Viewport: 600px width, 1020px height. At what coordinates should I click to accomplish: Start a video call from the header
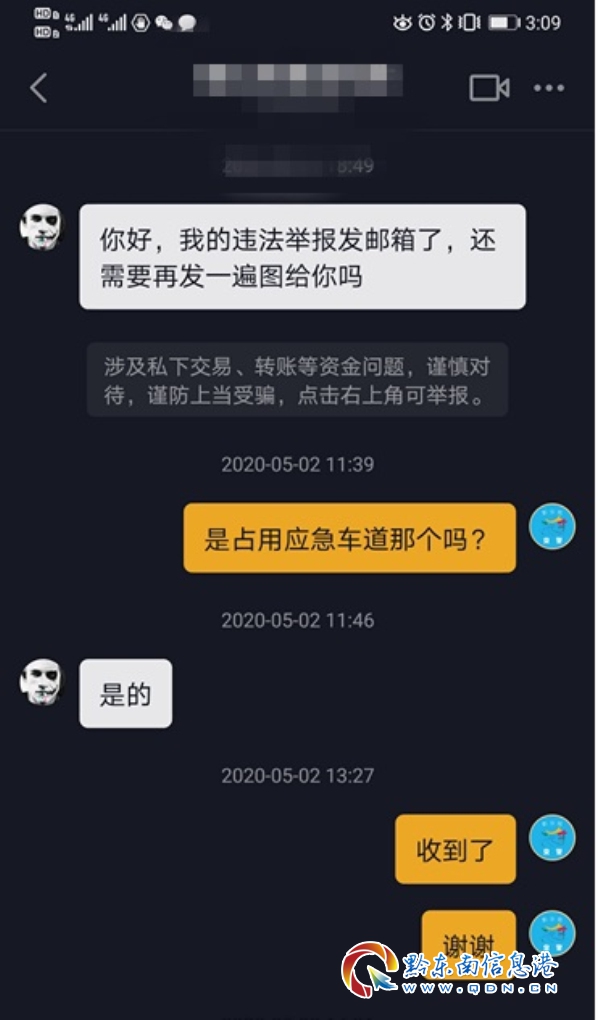[x=489, y=88]
